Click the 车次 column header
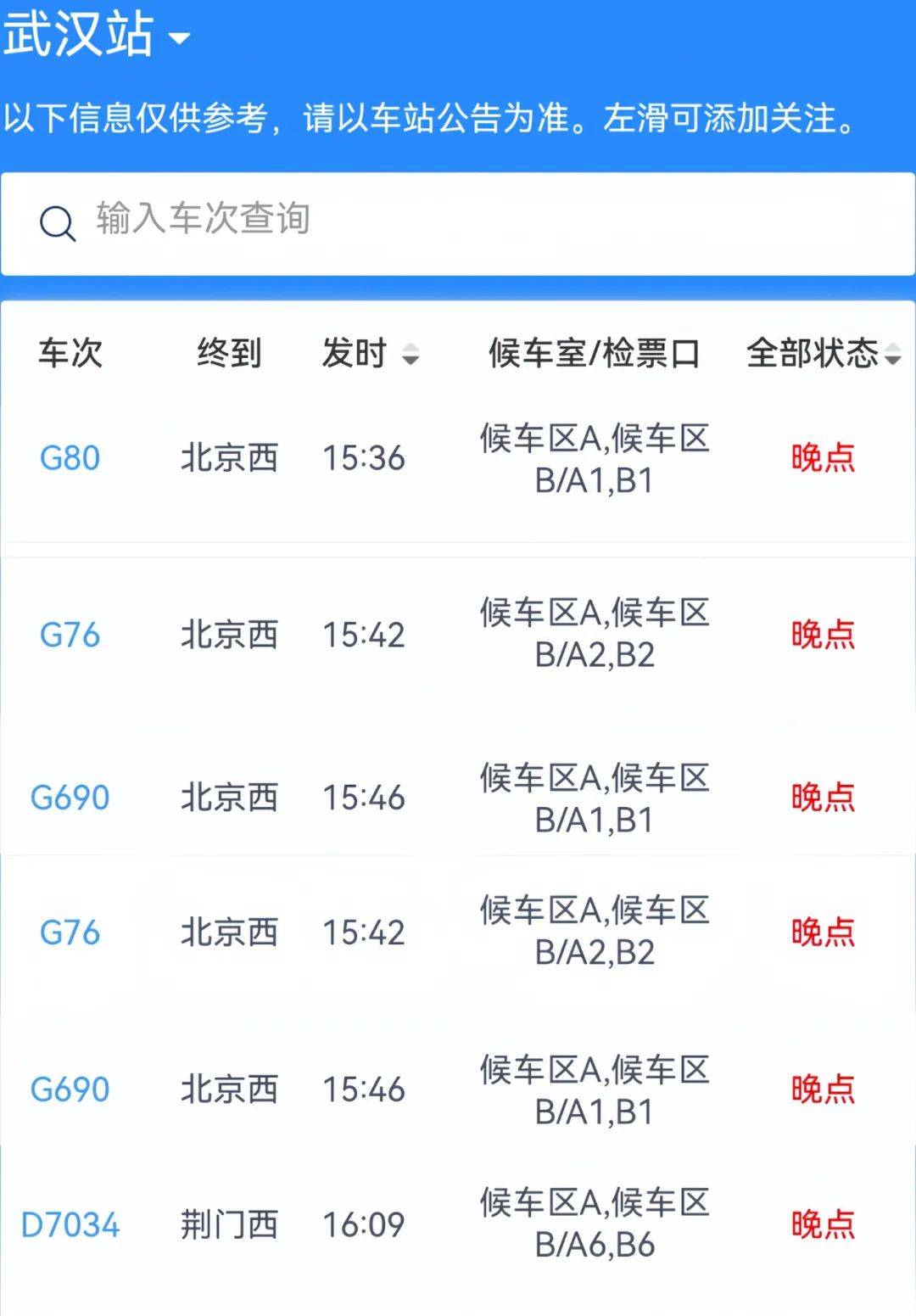Image resolution: width=916 pixels, height=1316 pixels. coord(70,355)
